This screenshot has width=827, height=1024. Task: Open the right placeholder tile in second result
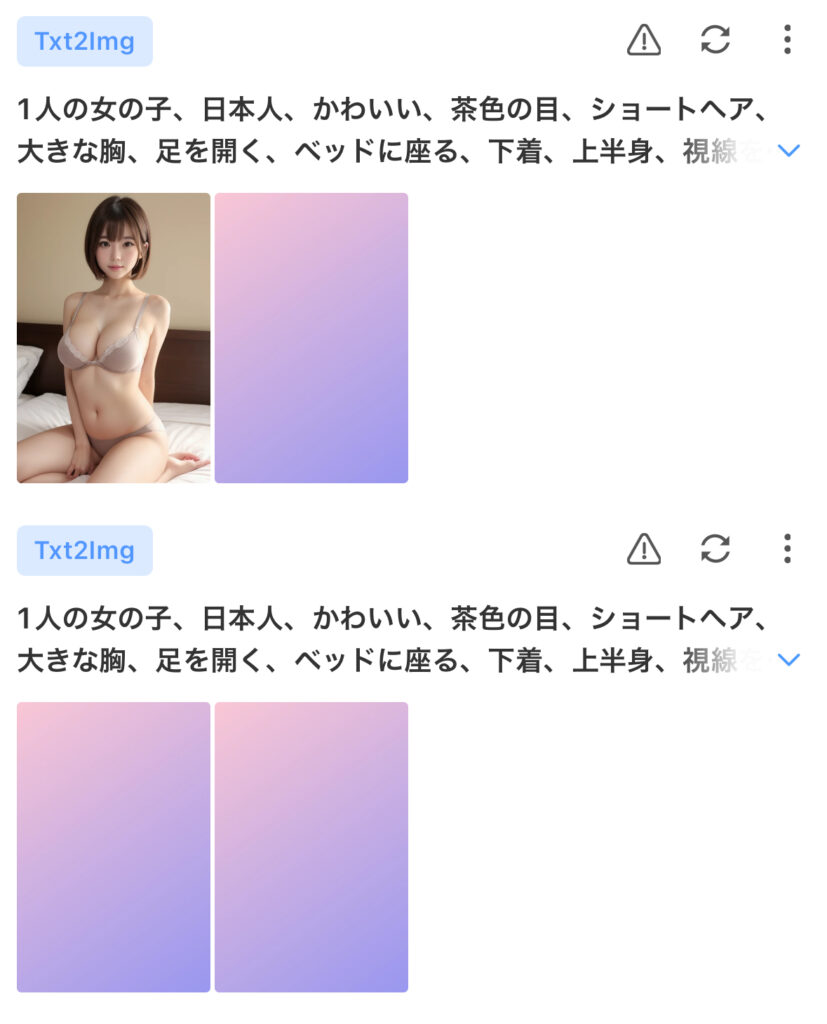(x=311, y=847)
